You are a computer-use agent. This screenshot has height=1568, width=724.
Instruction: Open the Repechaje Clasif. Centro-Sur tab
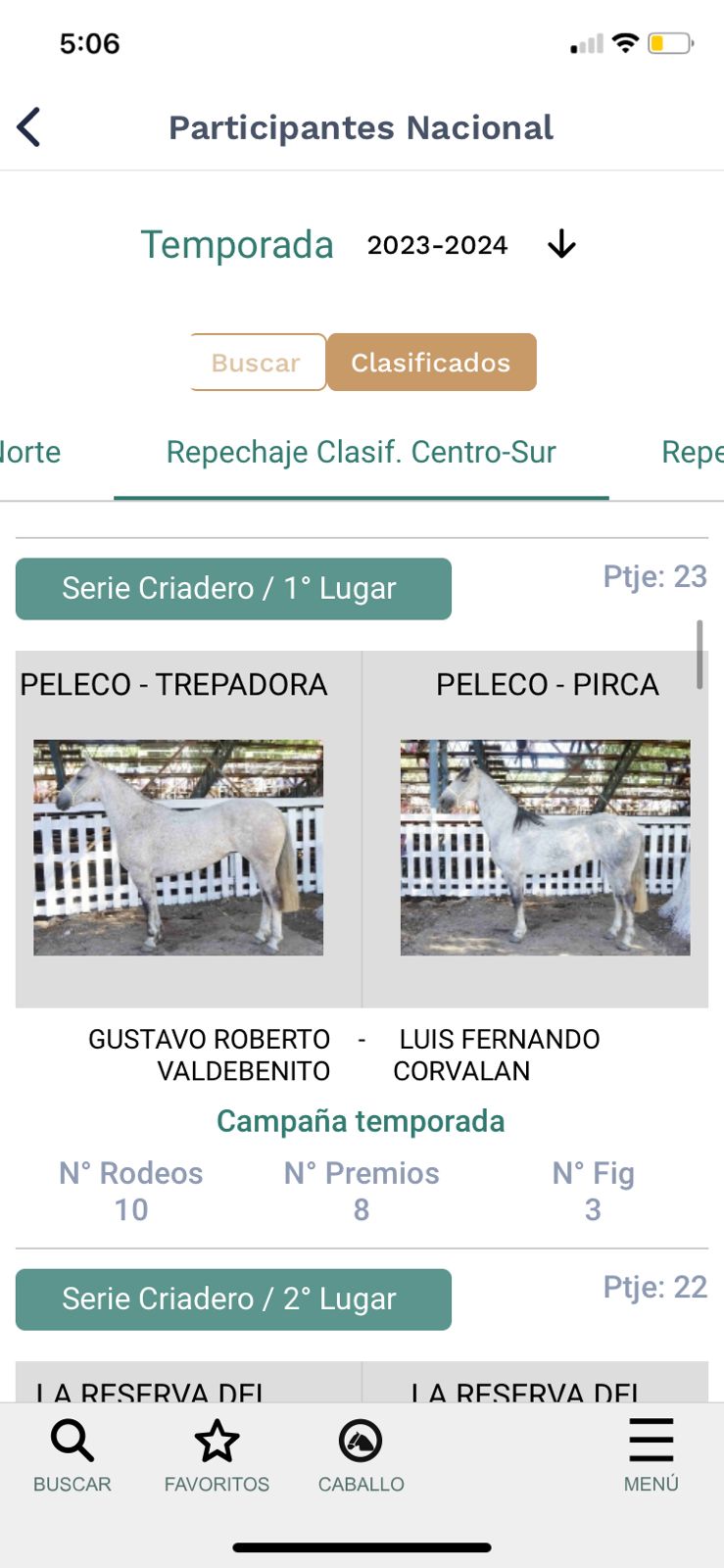coord(361,453)
